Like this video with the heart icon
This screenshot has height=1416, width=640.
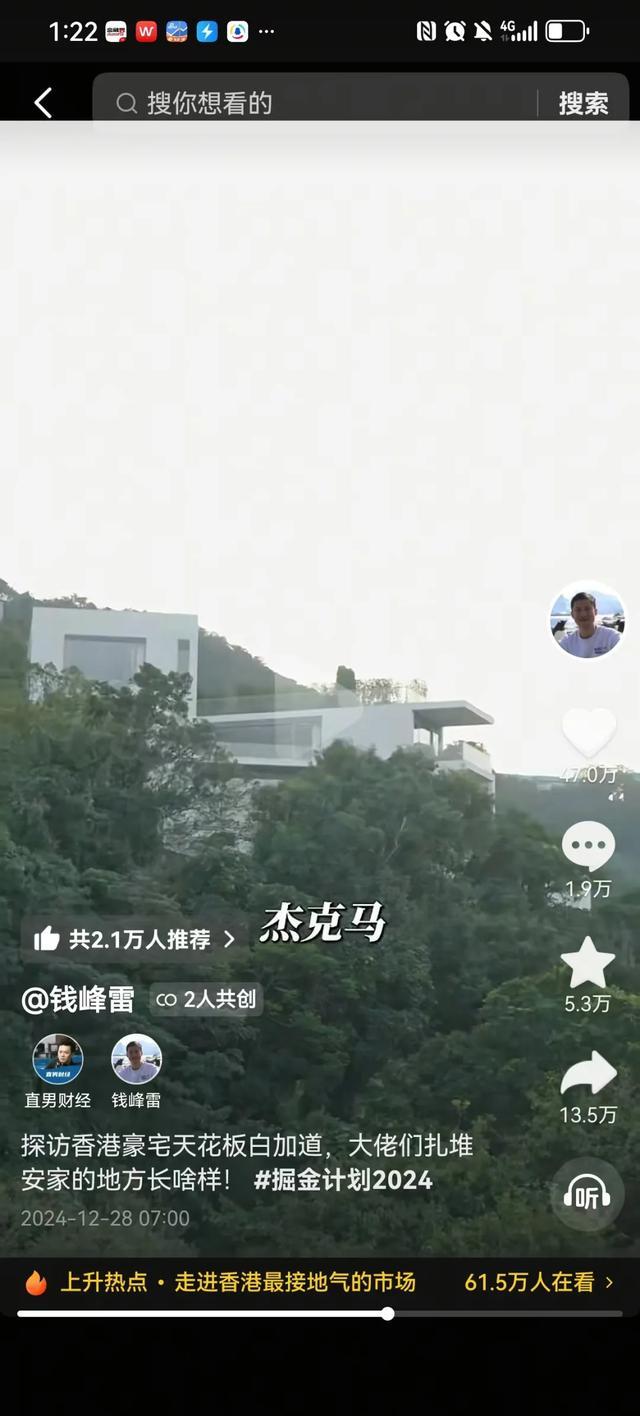tap(588, 732)
